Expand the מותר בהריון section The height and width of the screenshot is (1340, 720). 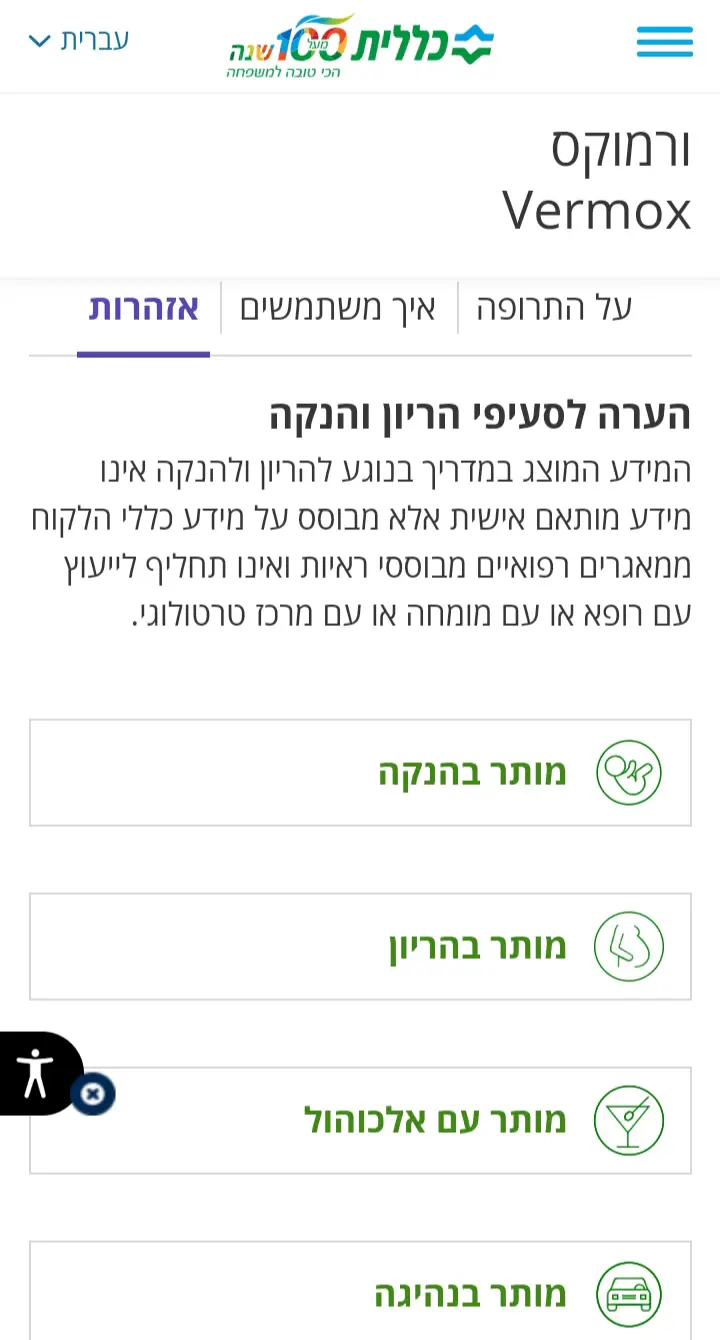coord(360,947)
